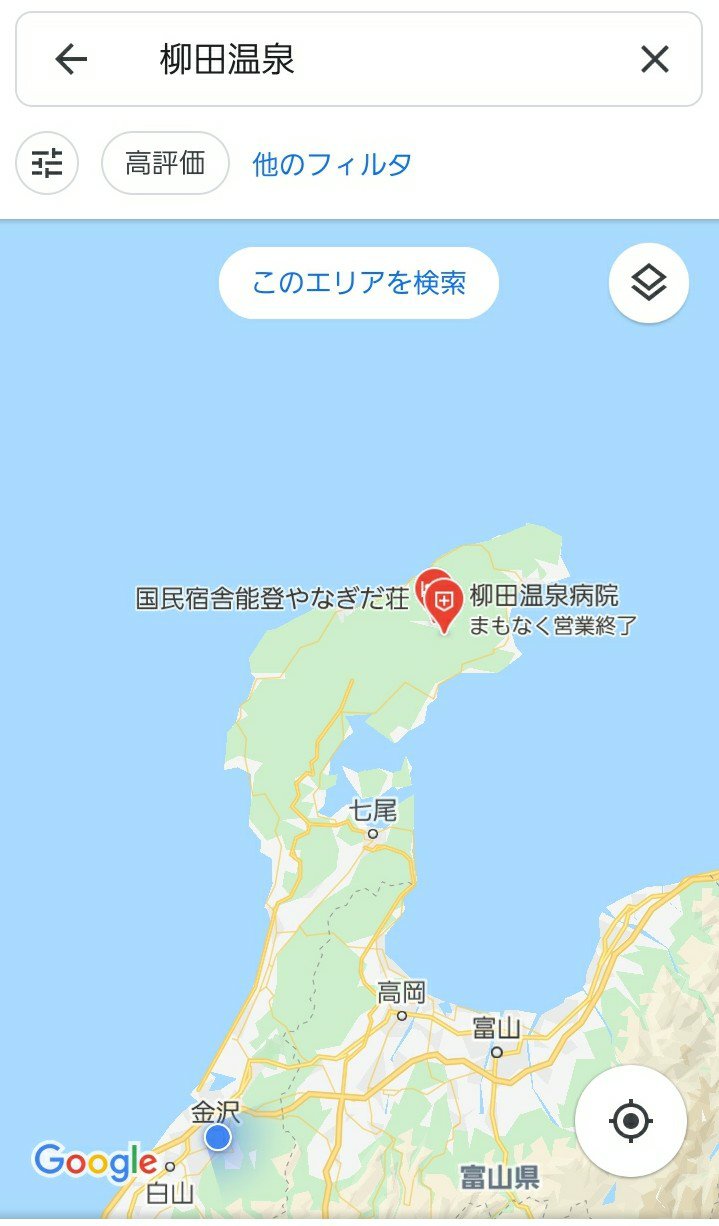Open the filter settings icon
719x1226 pixels.
click(47, 163)
